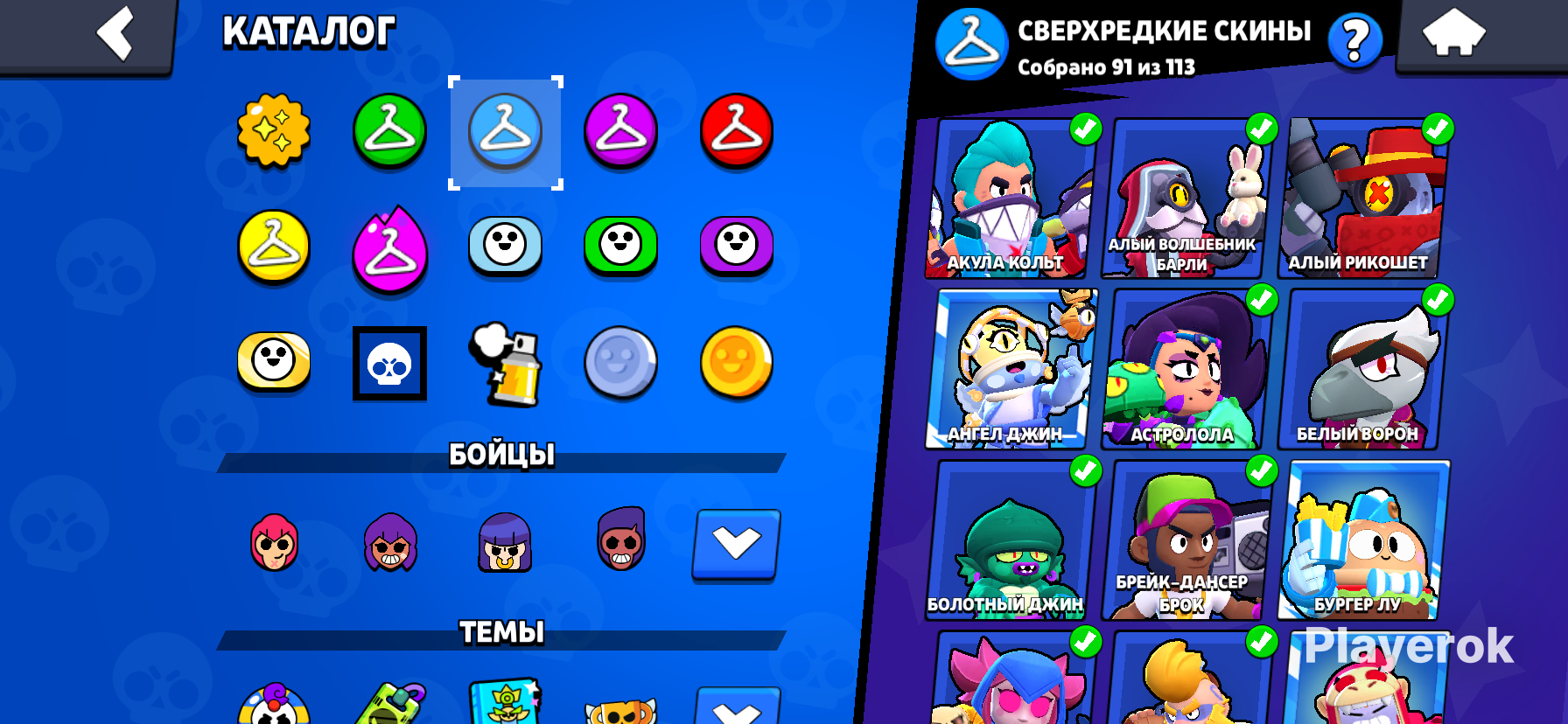The height and width of the screenshot is (724, 1568).
Task: Select the green hanger skin category
Action: point(389,131)
